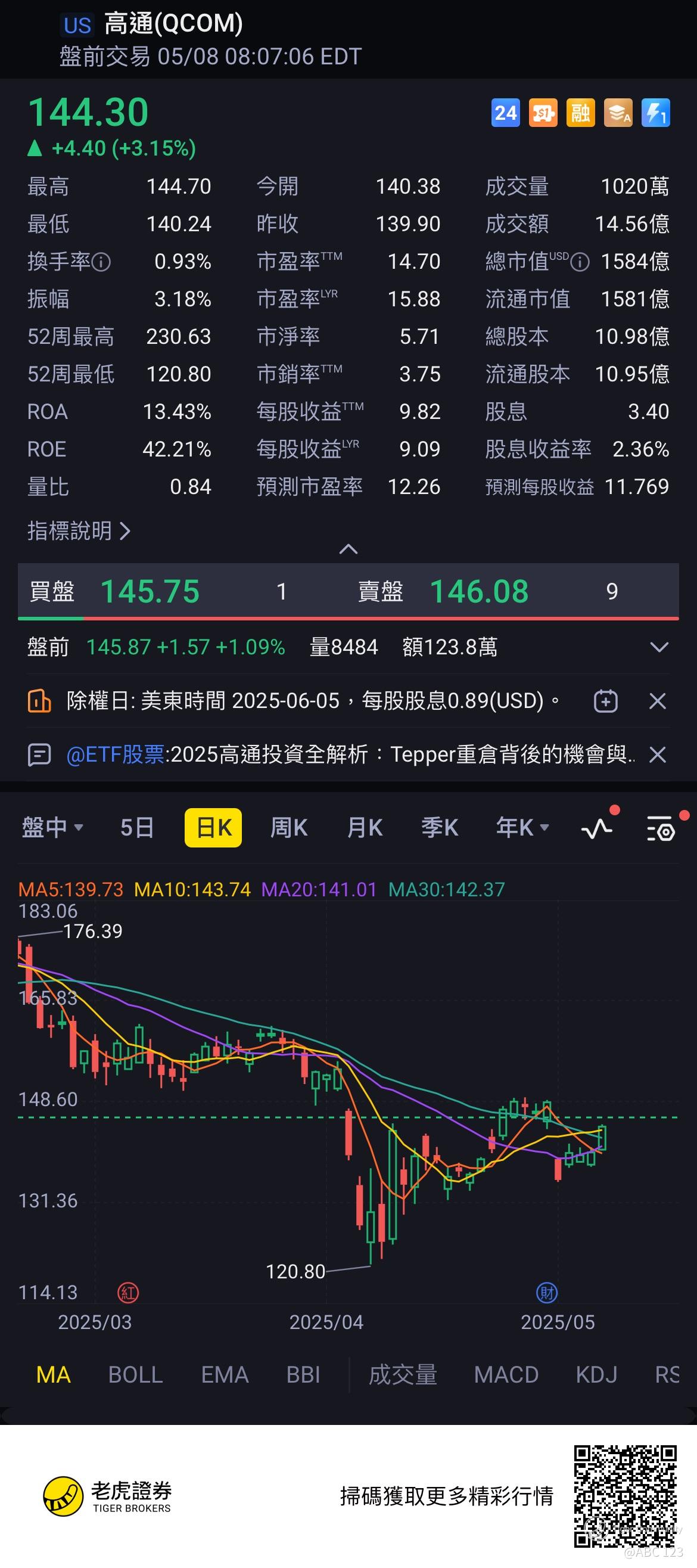
Task: Collapse the stock details panel with the up chevron
Action: pos(348,549)
